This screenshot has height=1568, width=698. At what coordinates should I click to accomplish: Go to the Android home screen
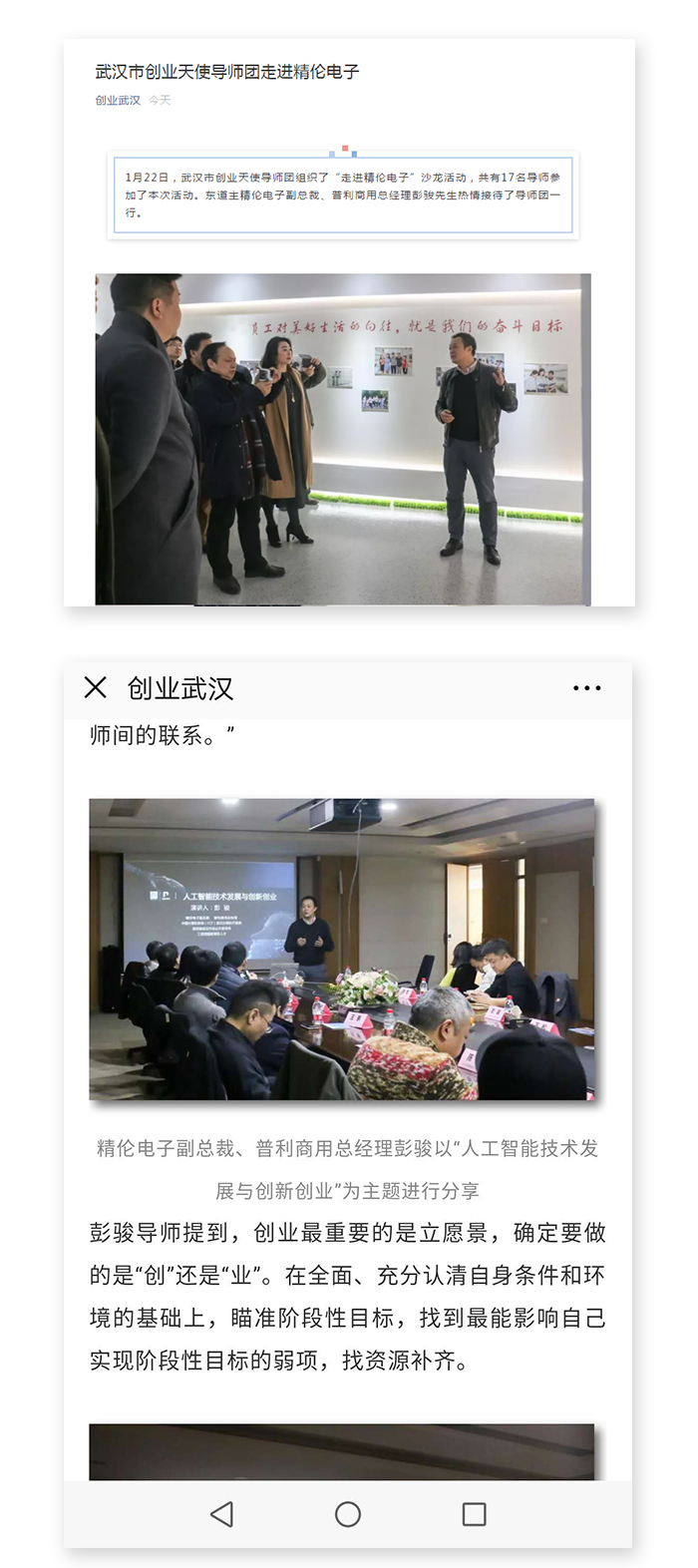coord(348,1514)
